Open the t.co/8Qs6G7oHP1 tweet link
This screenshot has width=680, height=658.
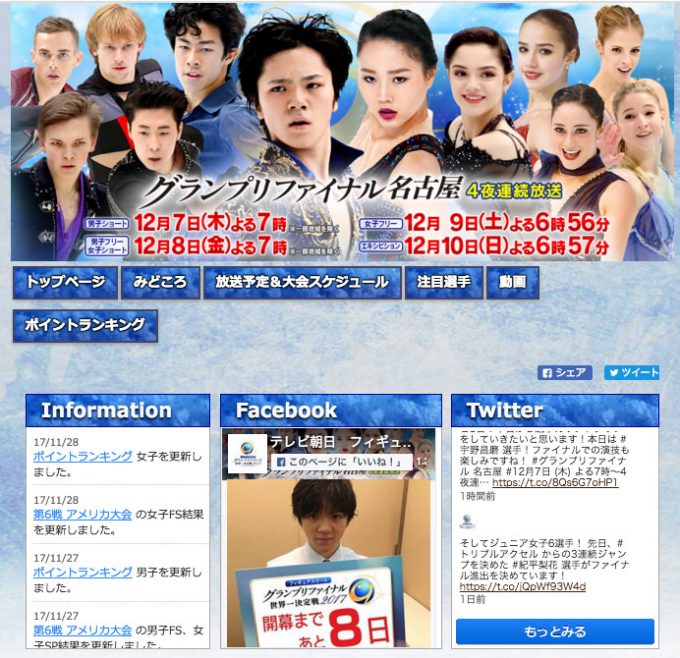(x=555, y=482)
